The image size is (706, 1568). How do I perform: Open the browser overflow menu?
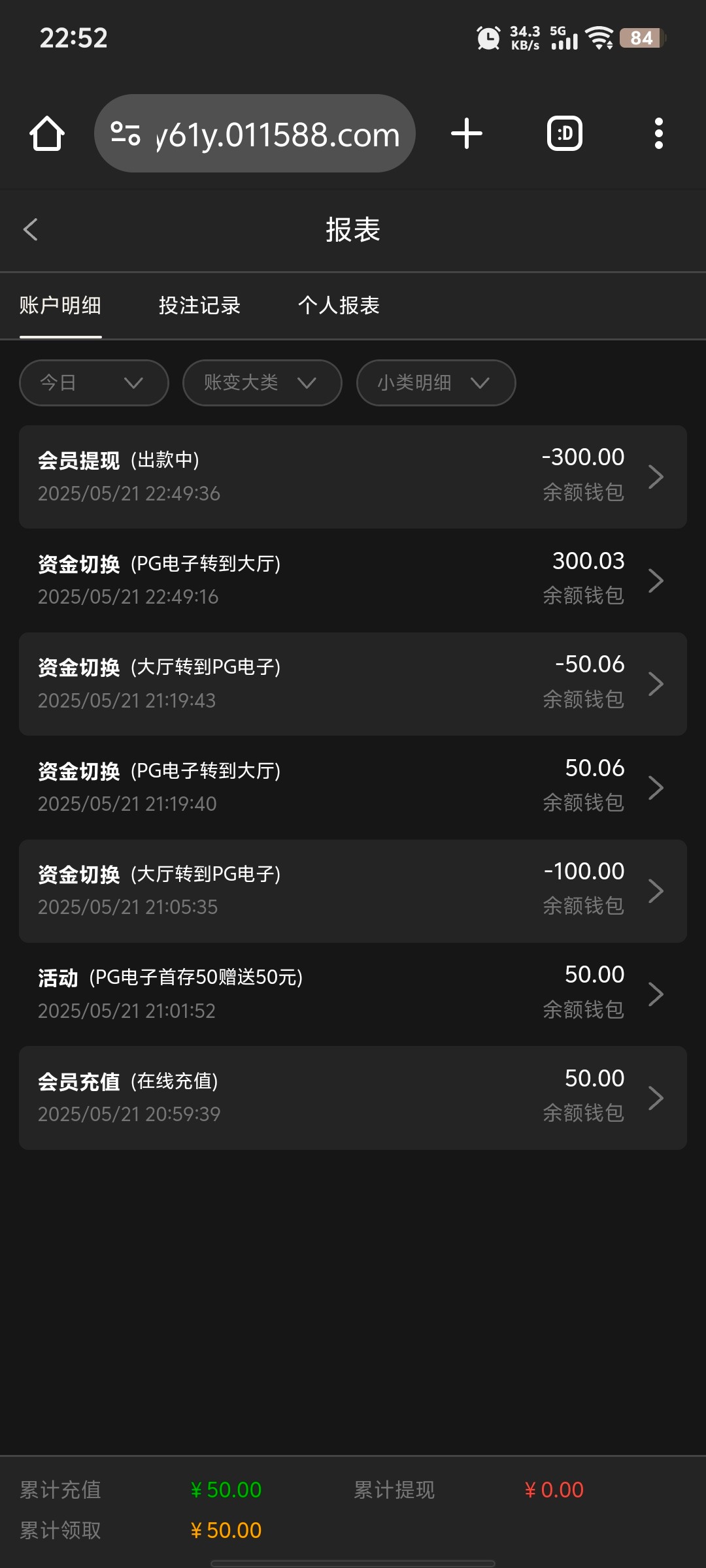click(659, 133)
